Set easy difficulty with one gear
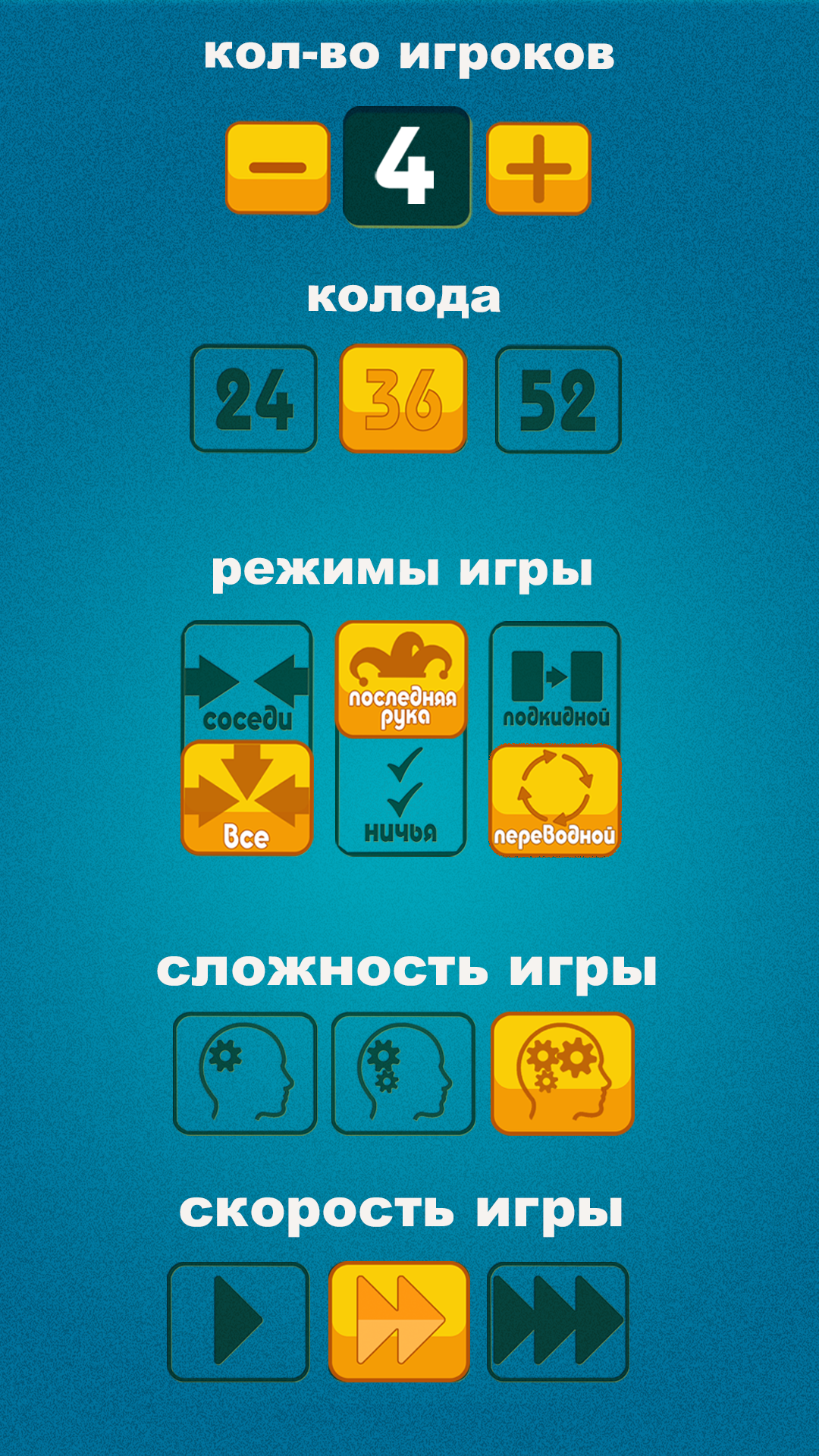The height and width of the screenshot is (1456, 819). tap(245, 1074)
